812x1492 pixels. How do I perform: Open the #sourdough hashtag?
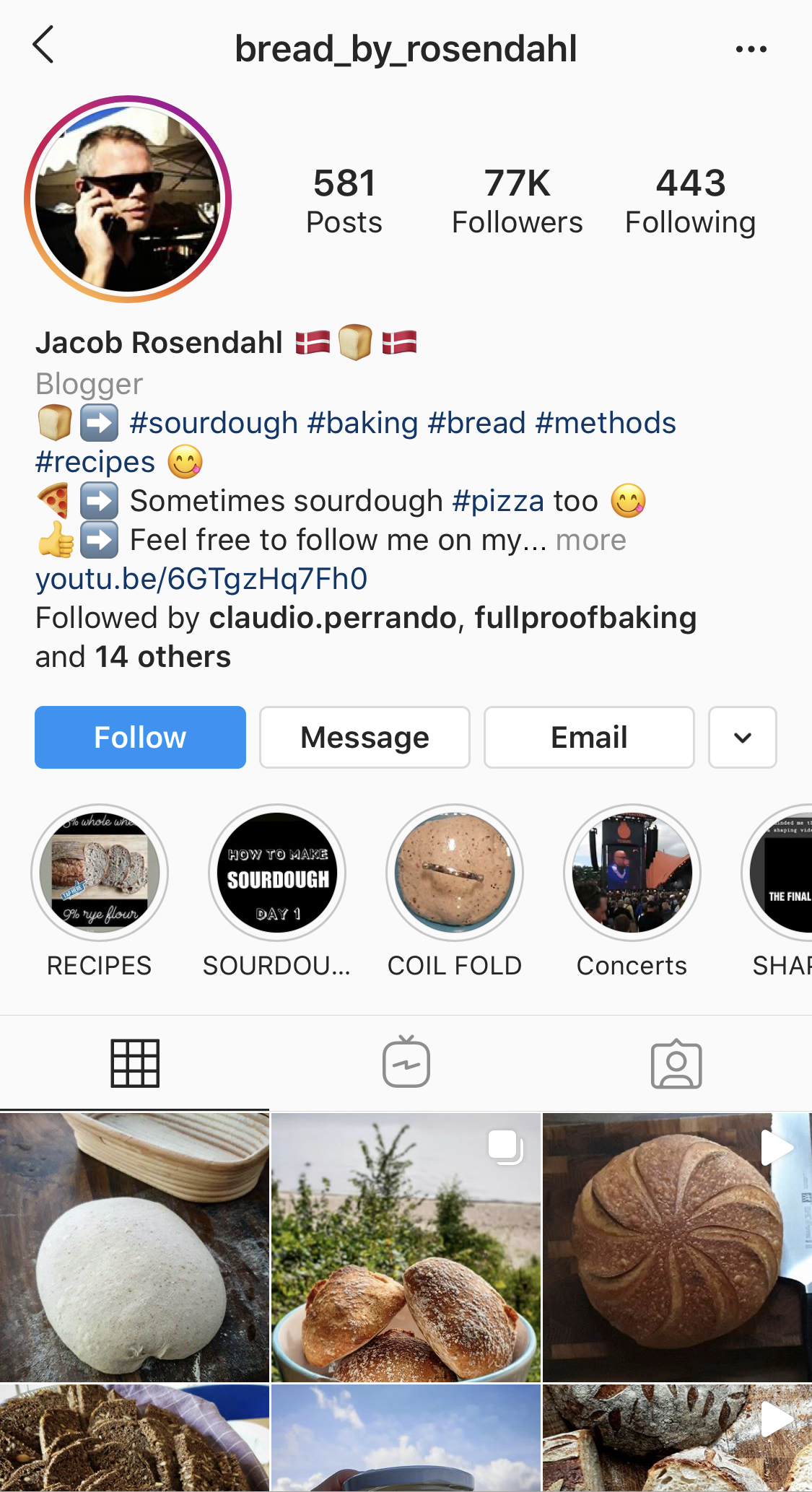point(214,423)
